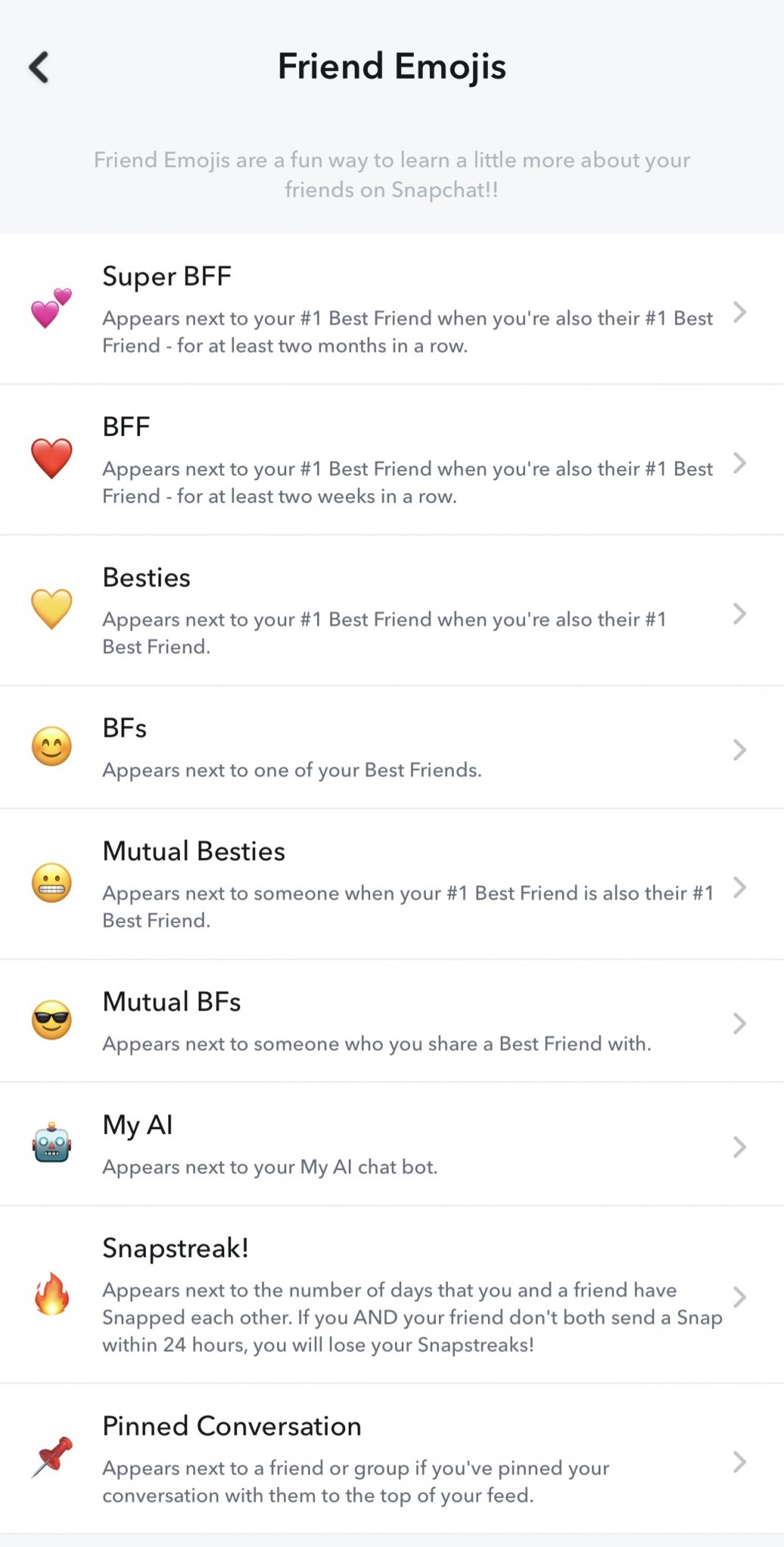Click the two pink hearts Super BFF emoji

click(51, 307)
